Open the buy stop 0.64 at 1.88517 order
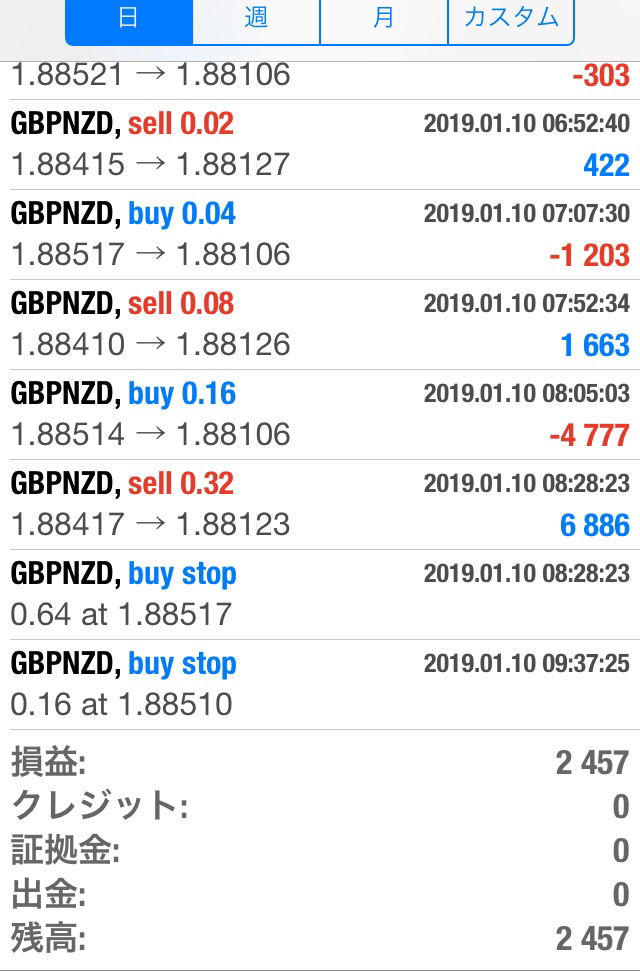 [x=320, y=594]
